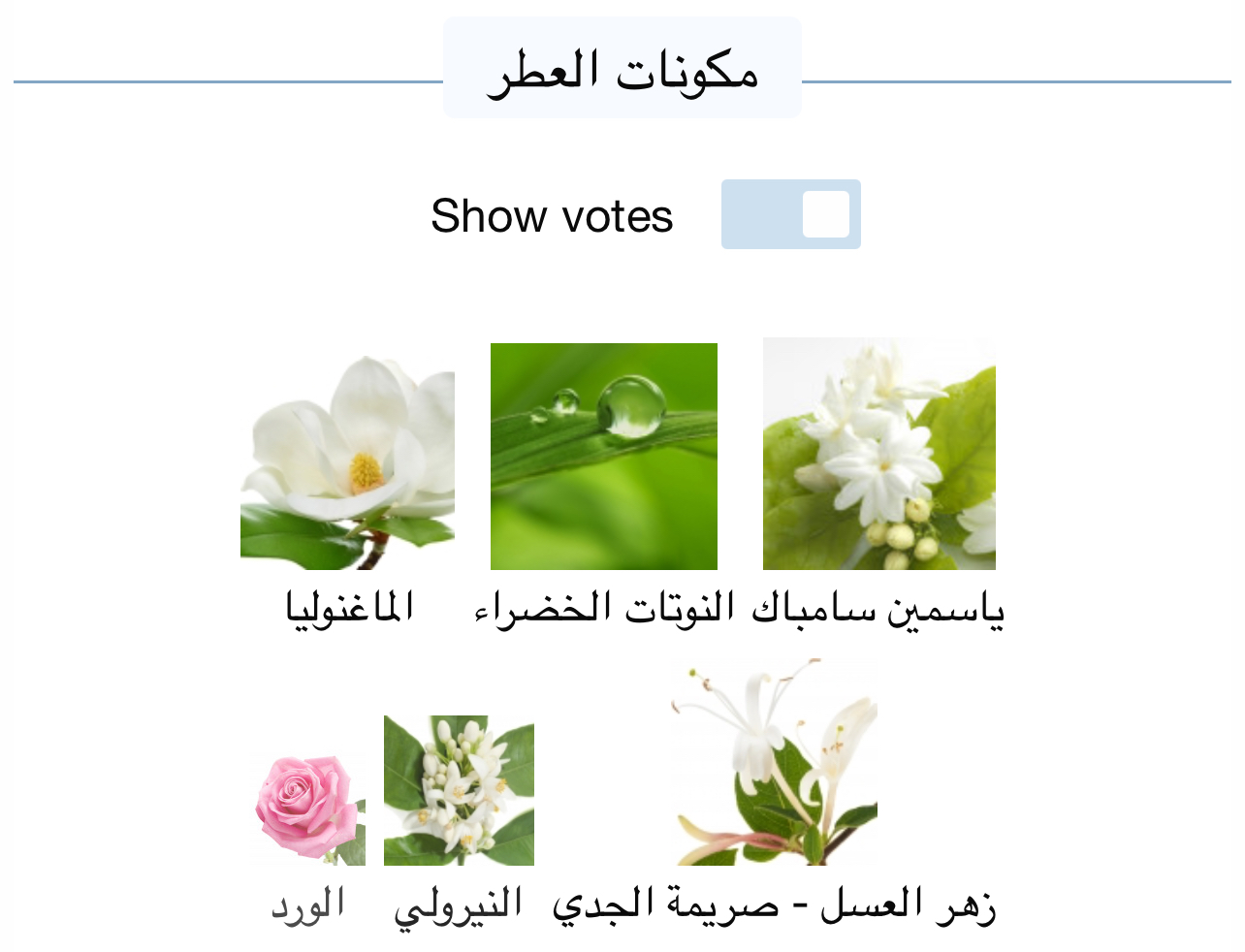Open the ياسمين سامباك note
The height and width of the screenshot is (952, 1245).
878,454
